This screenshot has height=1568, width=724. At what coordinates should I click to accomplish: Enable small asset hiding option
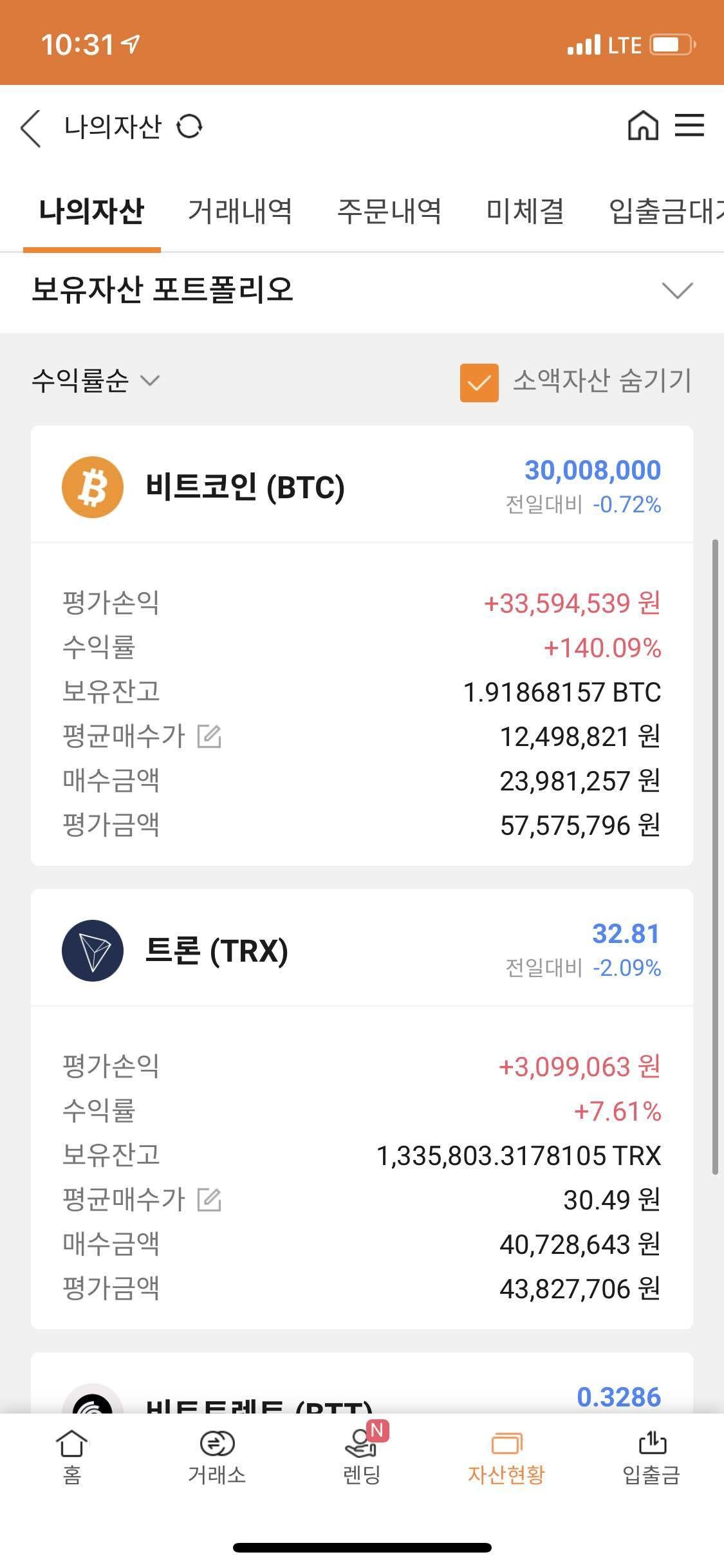(x=478, y=381)
